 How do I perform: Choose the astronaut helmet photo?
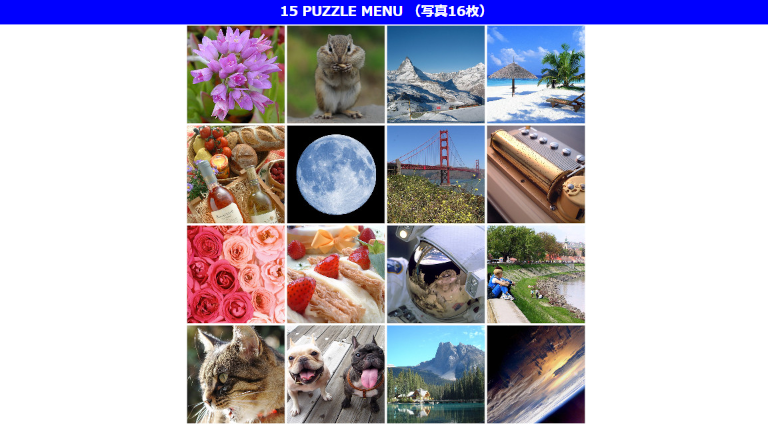pos(436,274)
